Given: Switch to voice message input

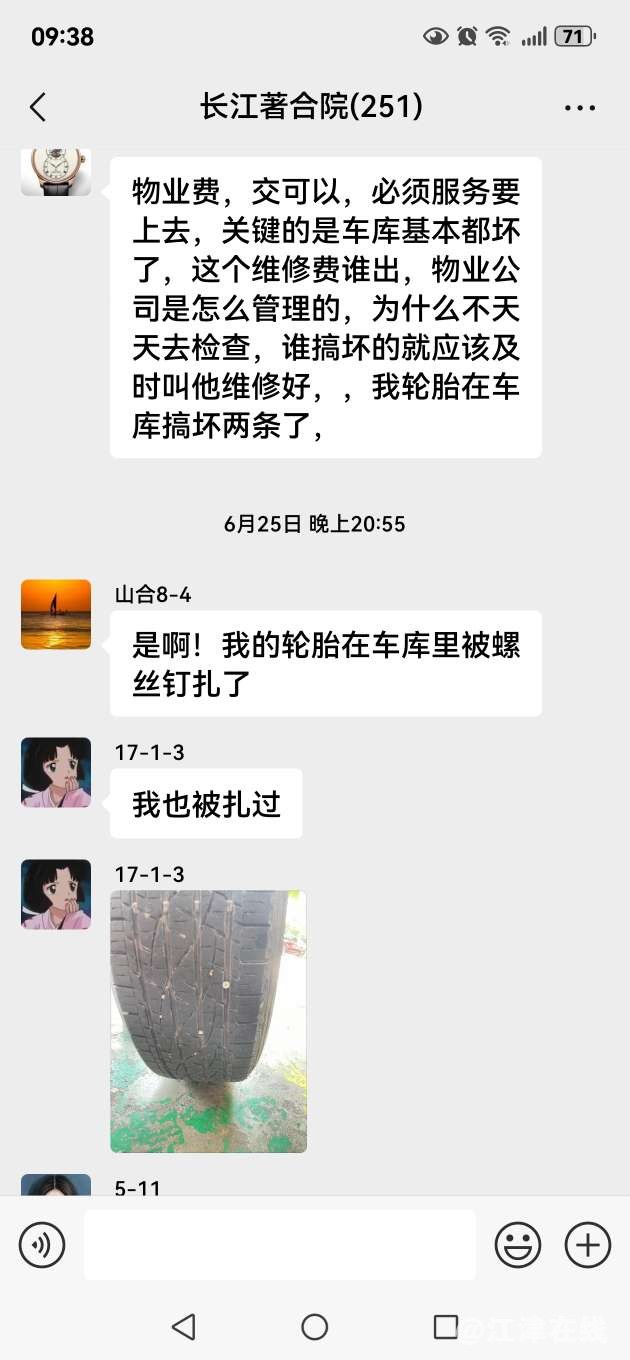Looking at the screenshot, I should 42,1245.
